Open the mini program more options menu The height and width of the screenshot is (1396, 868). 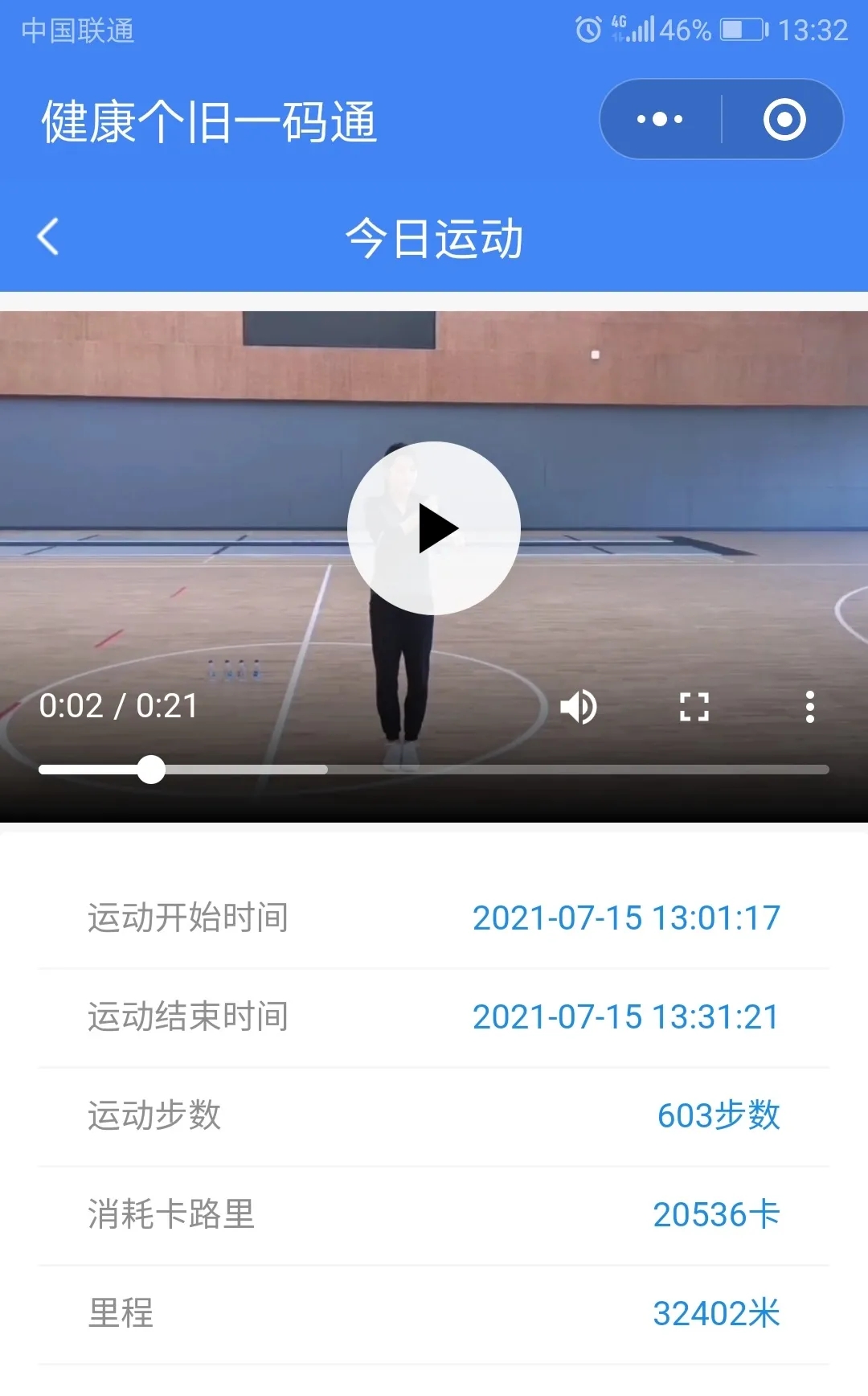[x=660, y=120]
